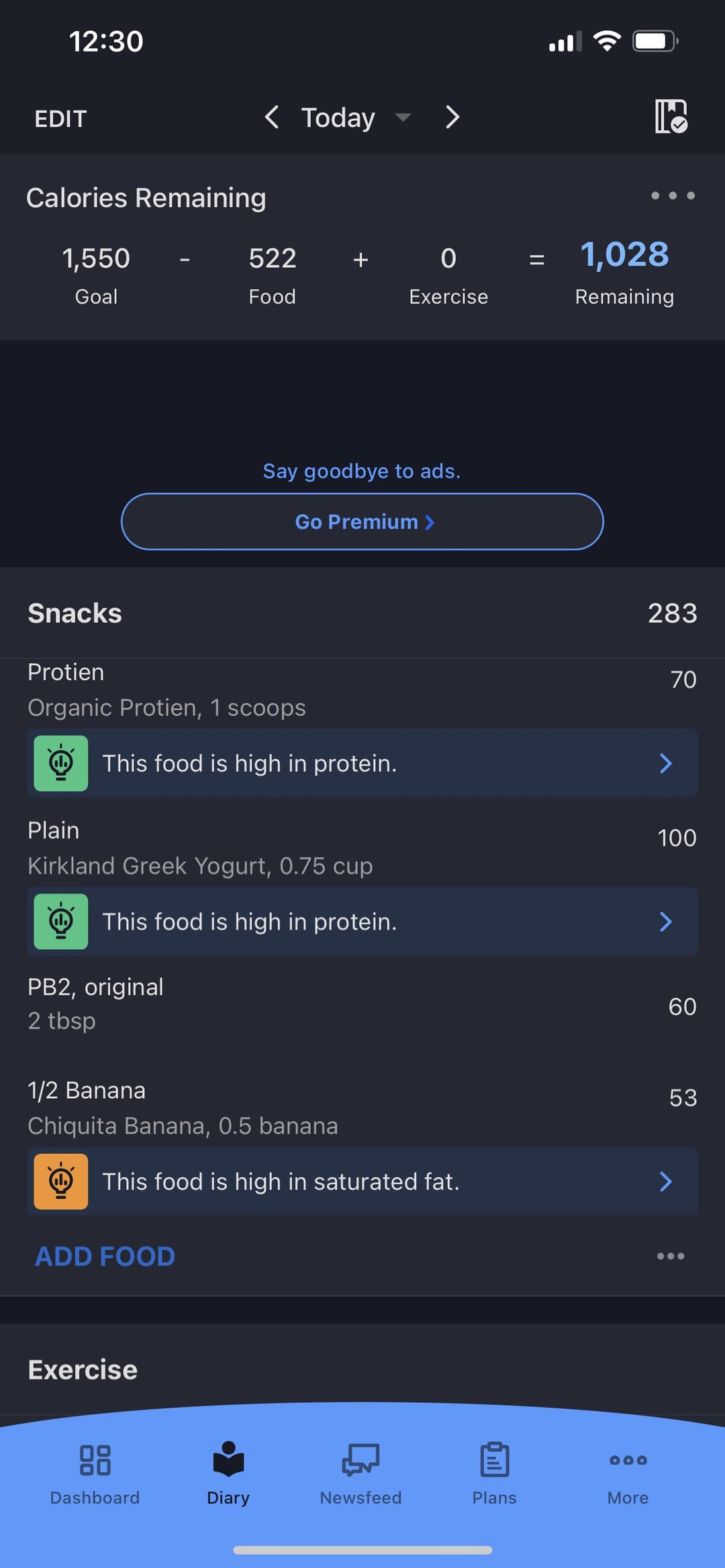Switch to the Newsfeed tab

tap(360, 1474)
